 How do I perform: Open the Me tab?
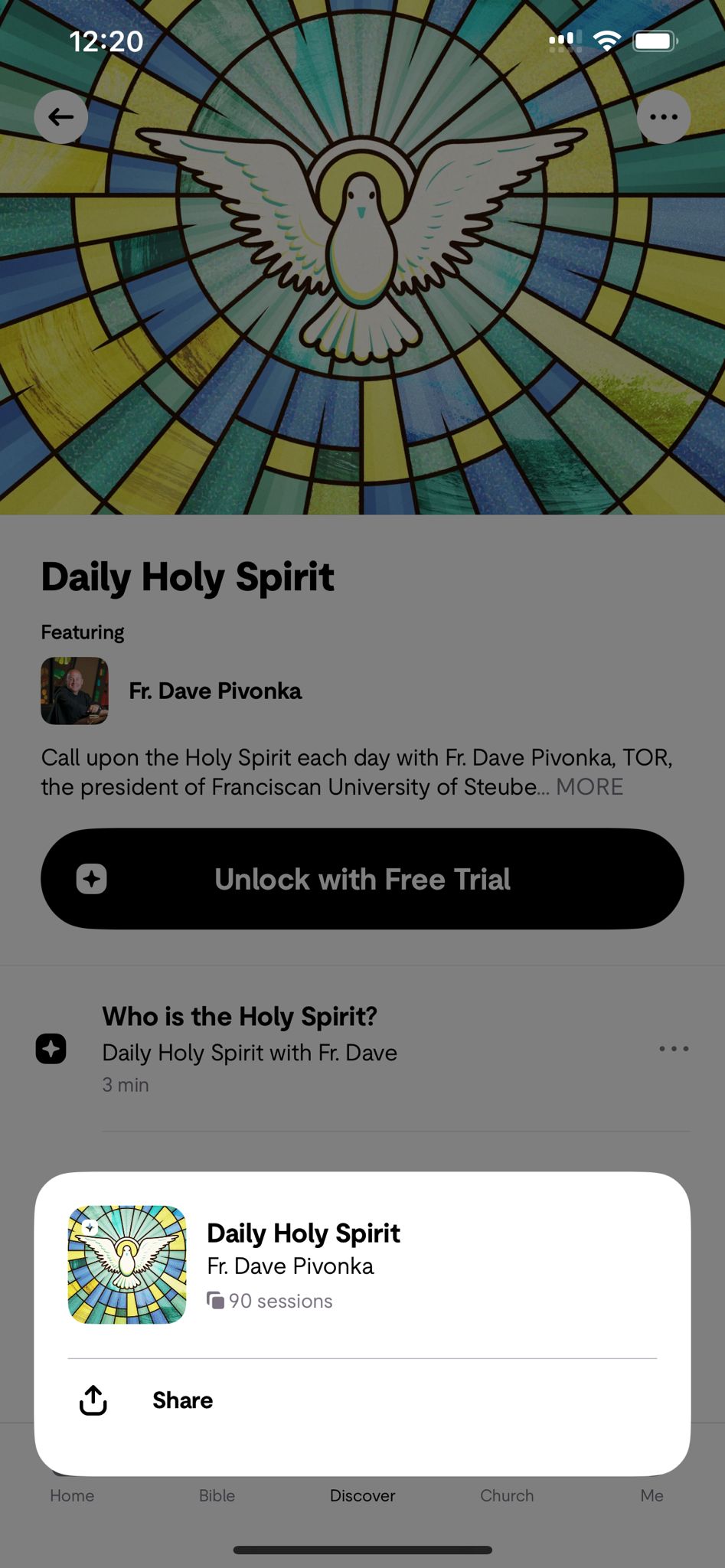tap(652, 1495)
